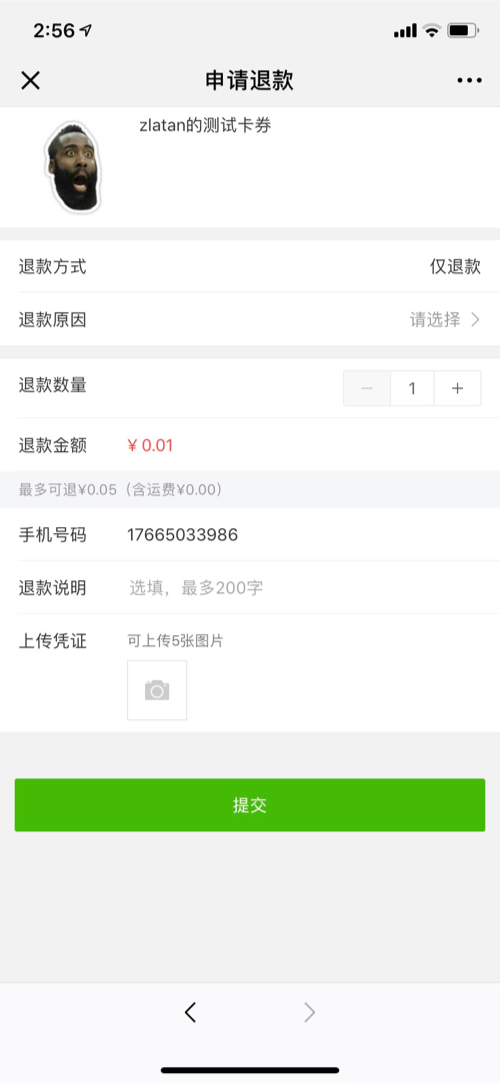Submit the refund with 提交 button
500x1084 pixels.
pyautogui.click(x=250, y=805)
